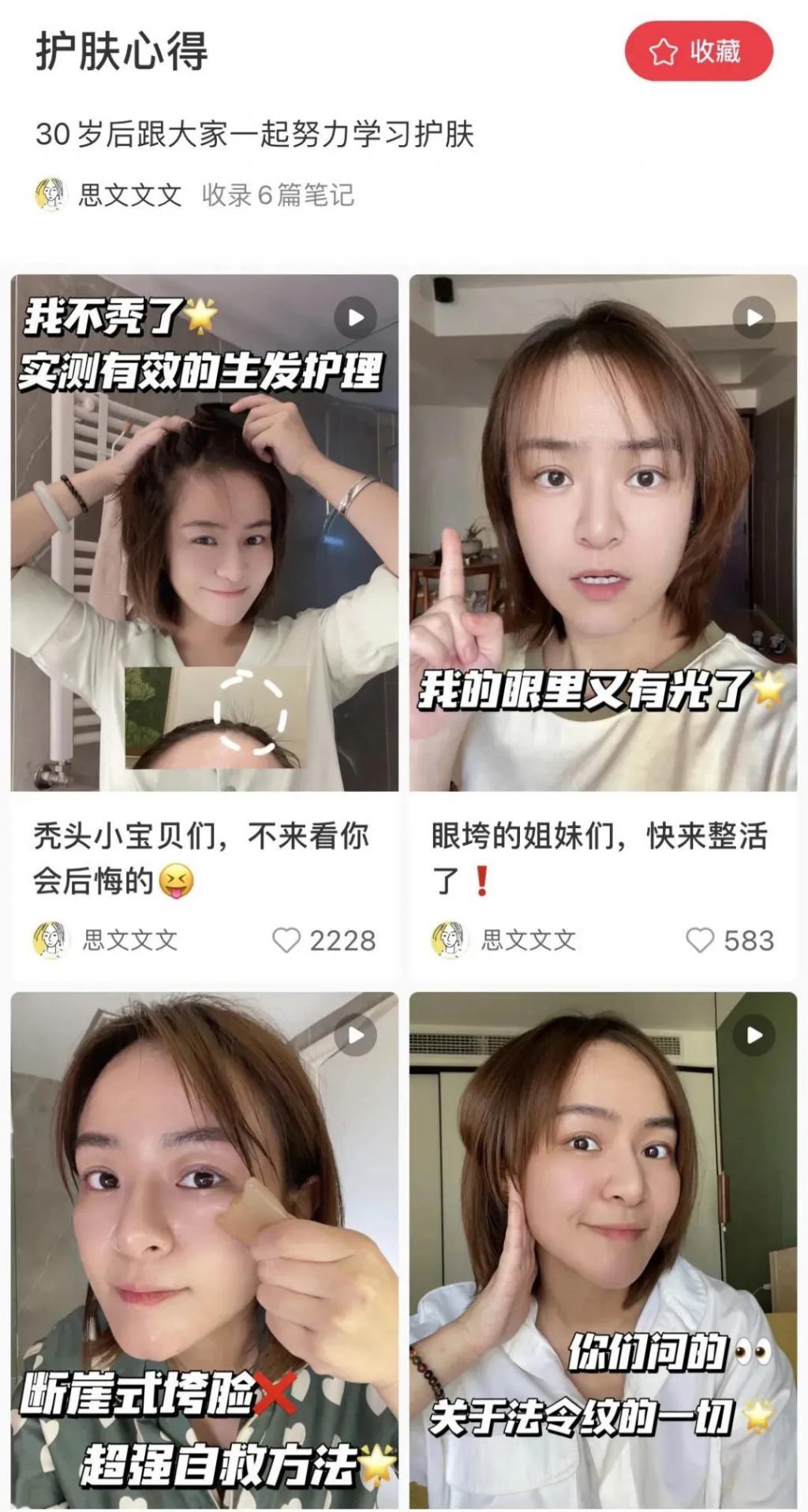Like the 秃头小宝贝们 note

coord(286,940)
